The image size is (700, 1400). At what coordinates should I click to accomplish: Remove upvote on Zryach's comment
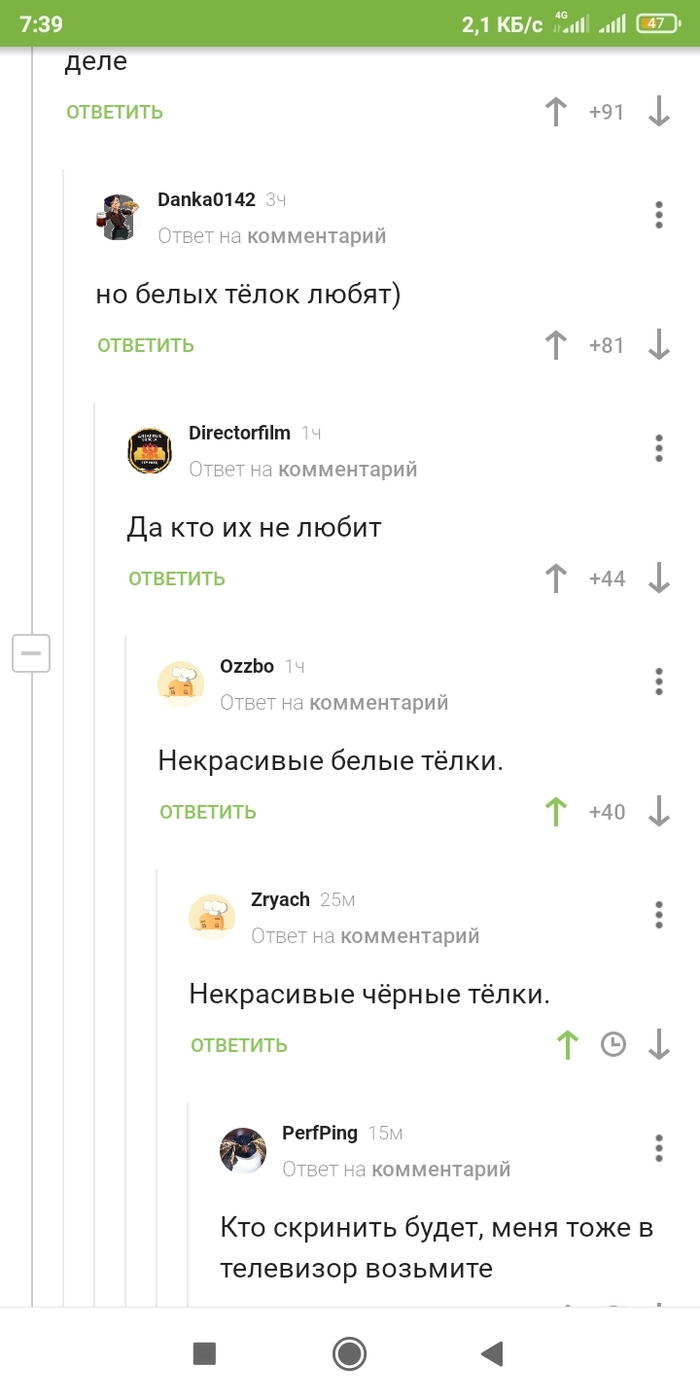567,1045
